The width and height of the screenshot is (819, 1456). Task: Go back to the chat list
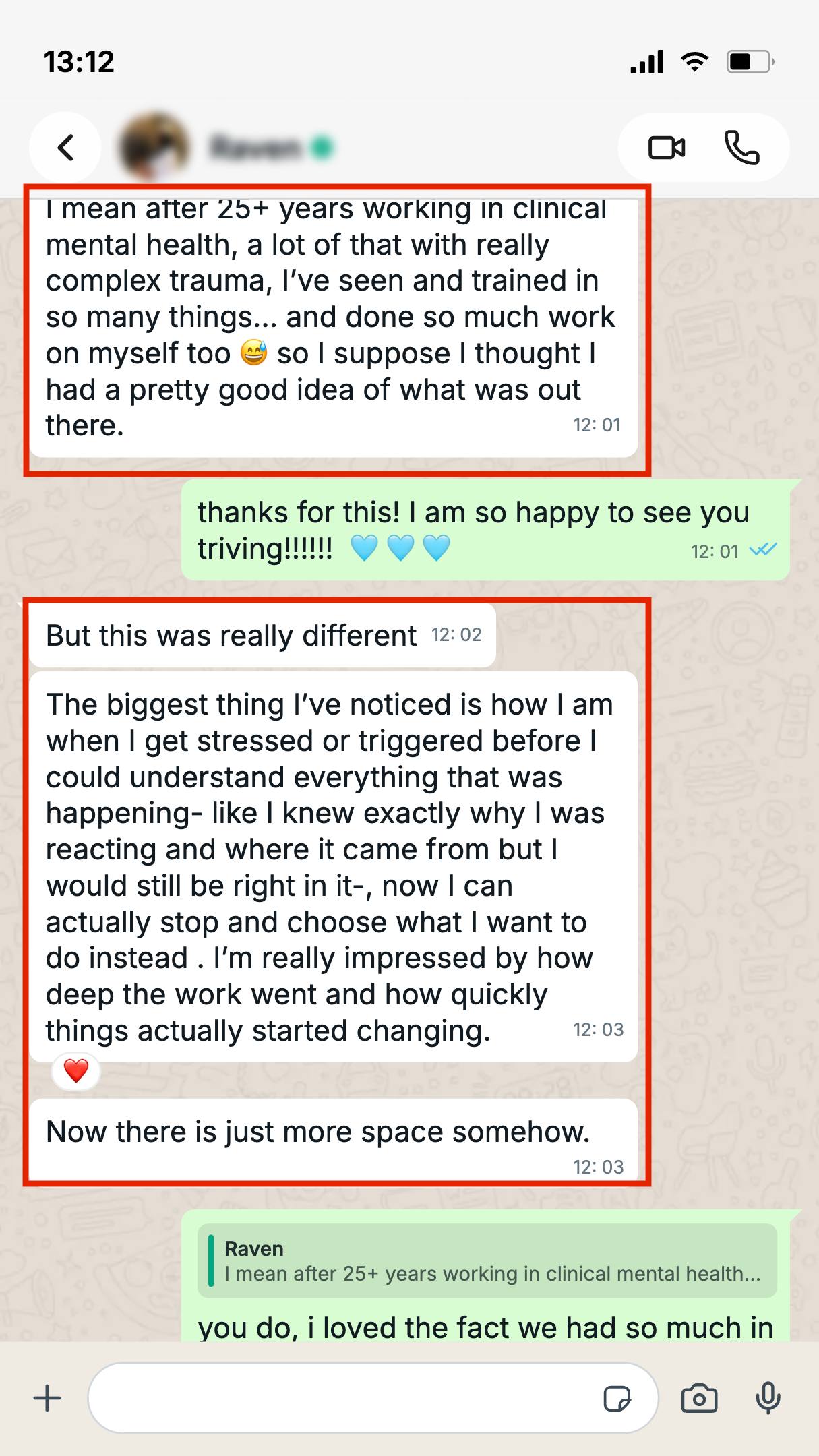(x=65, y=148)
